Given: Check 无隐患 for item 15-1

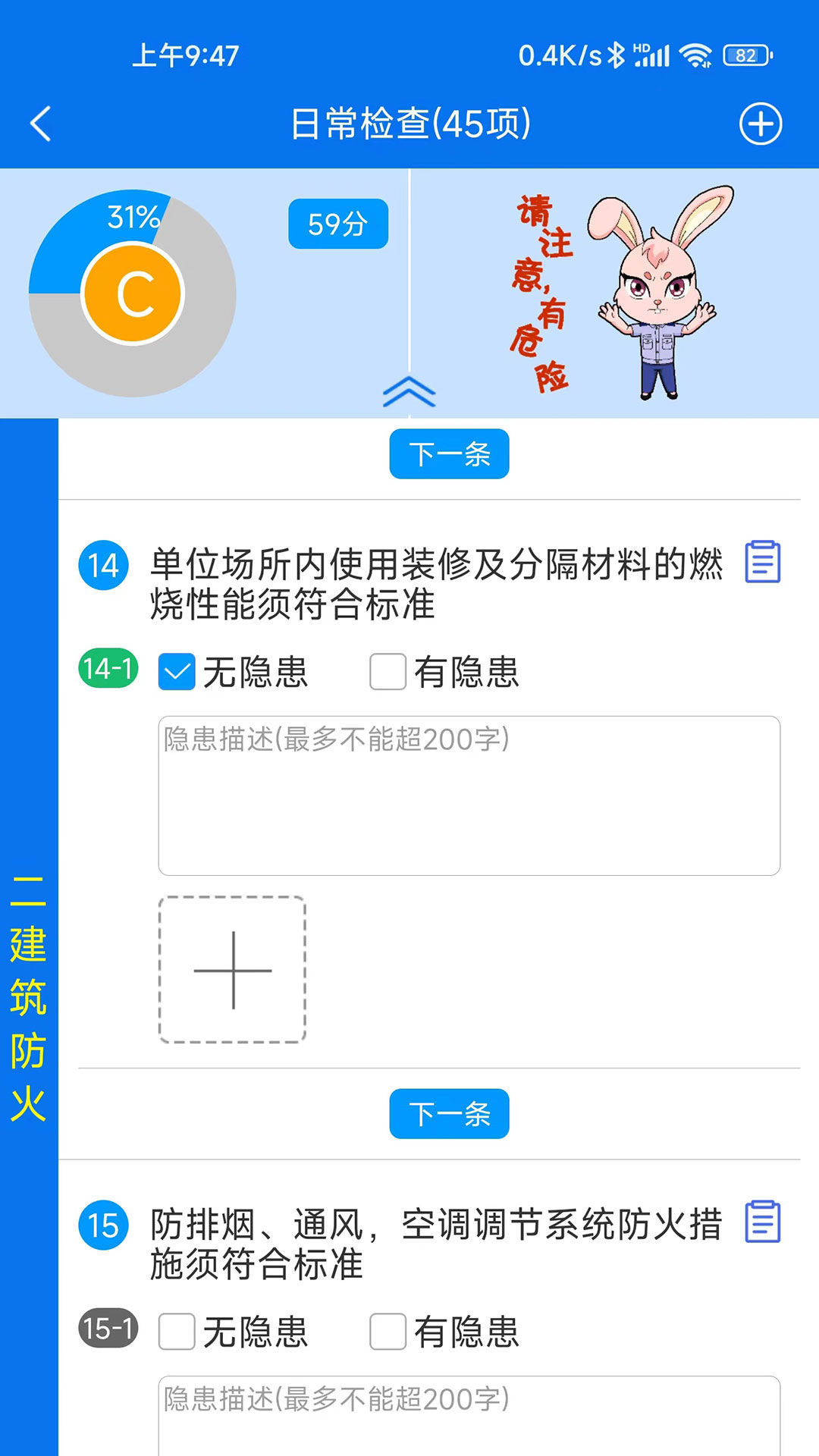Looking at the screenshot, I should [x=177, y=1332].
